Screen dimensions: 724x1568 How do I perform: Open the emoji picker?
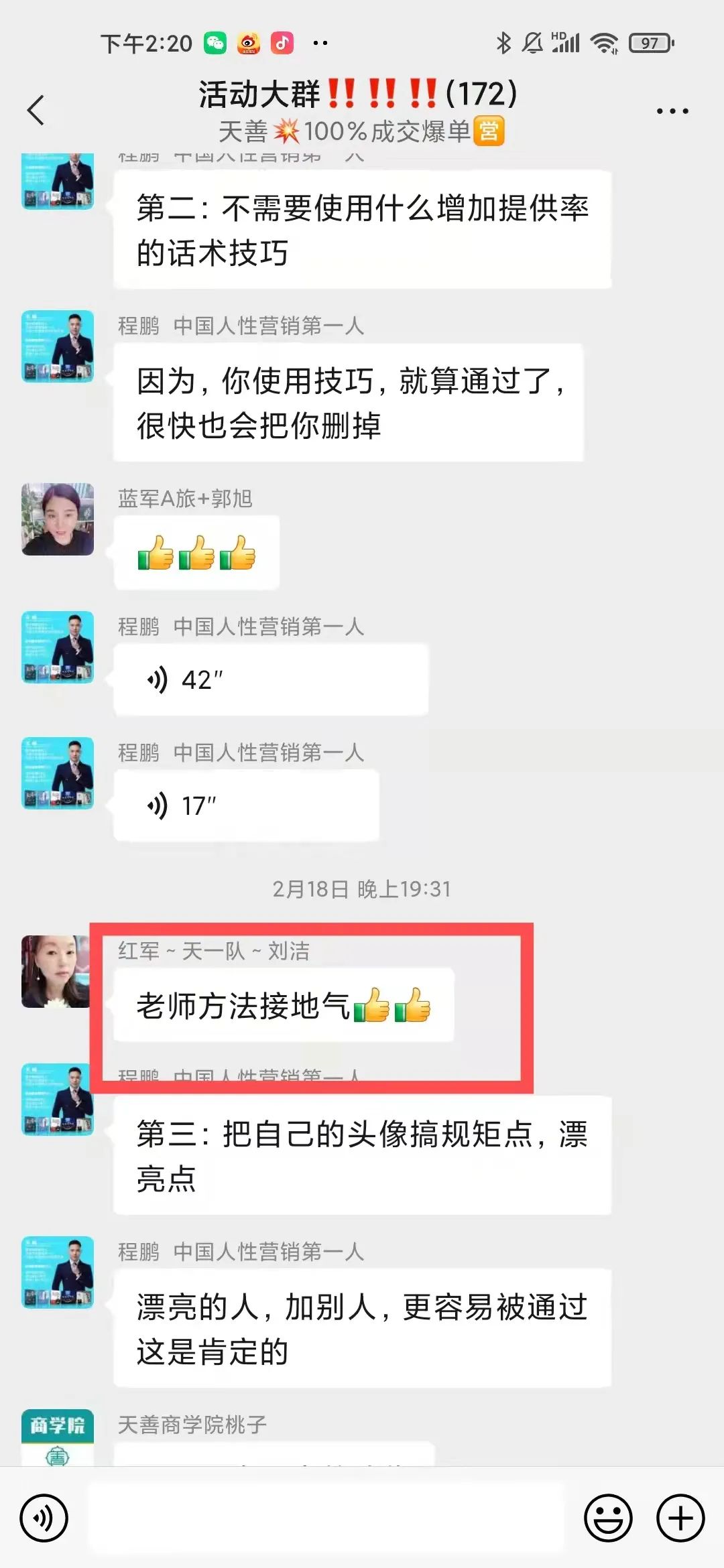(608, 1518)
